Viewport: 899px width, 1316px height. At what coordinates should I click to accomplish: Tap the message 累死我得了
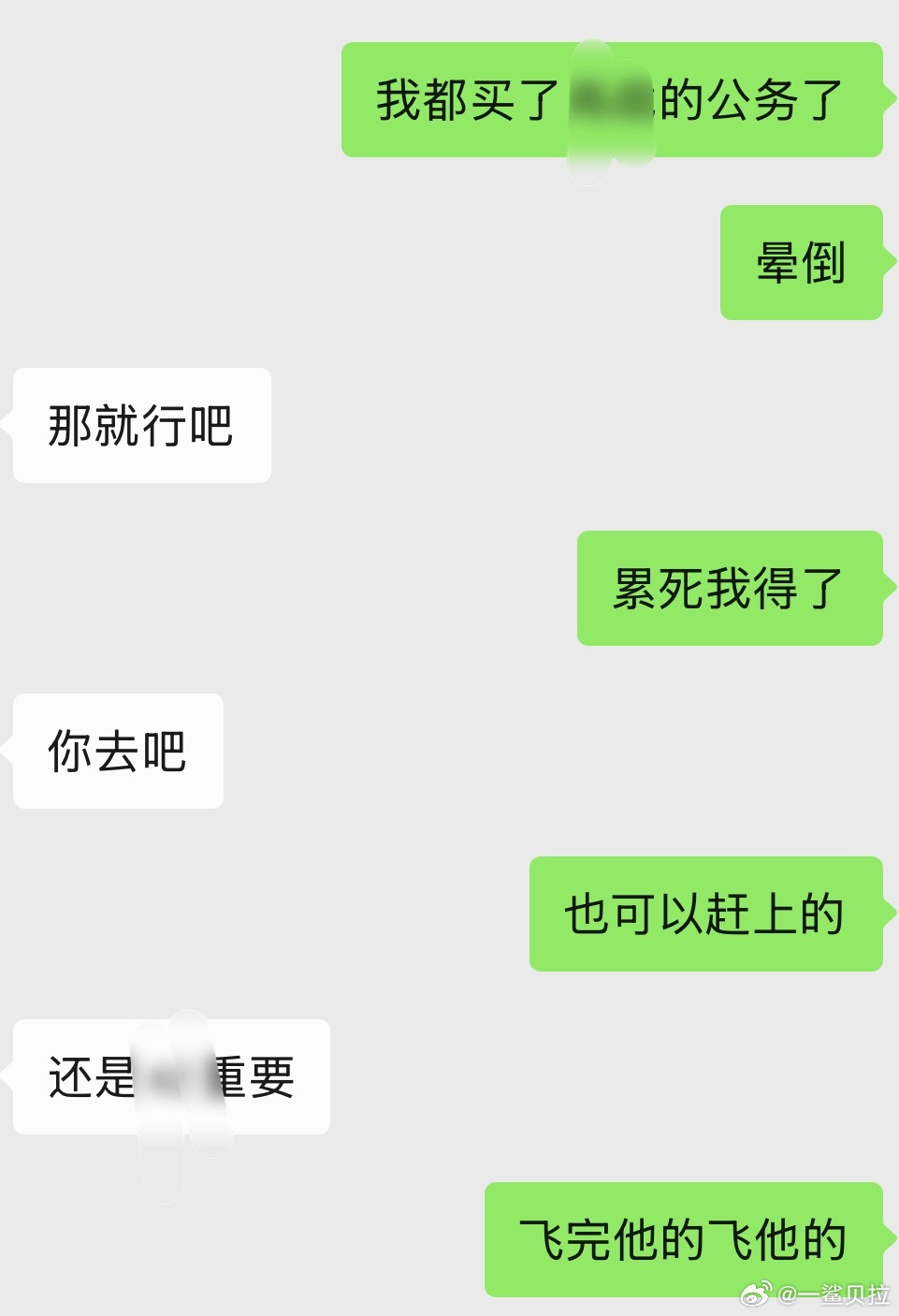click(730, 588)
